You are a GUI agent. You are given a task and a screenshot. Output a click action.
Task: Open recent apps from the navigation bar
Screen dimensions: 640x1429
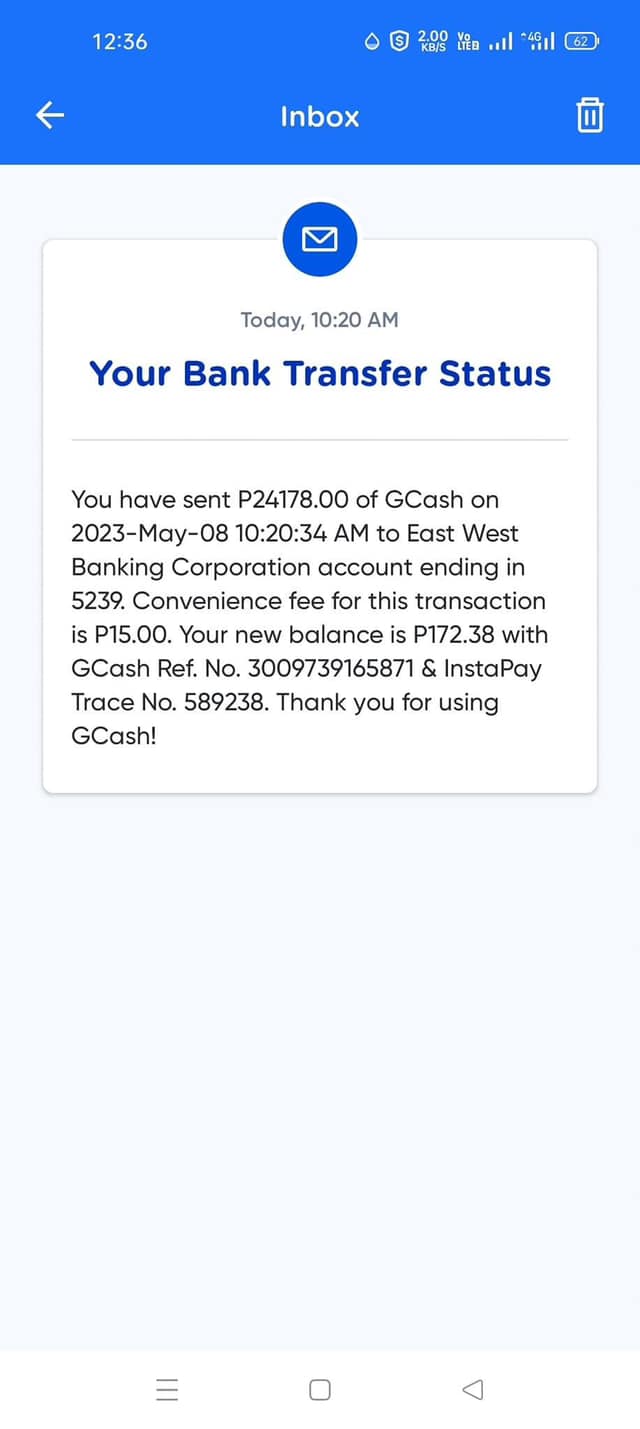167,1389
